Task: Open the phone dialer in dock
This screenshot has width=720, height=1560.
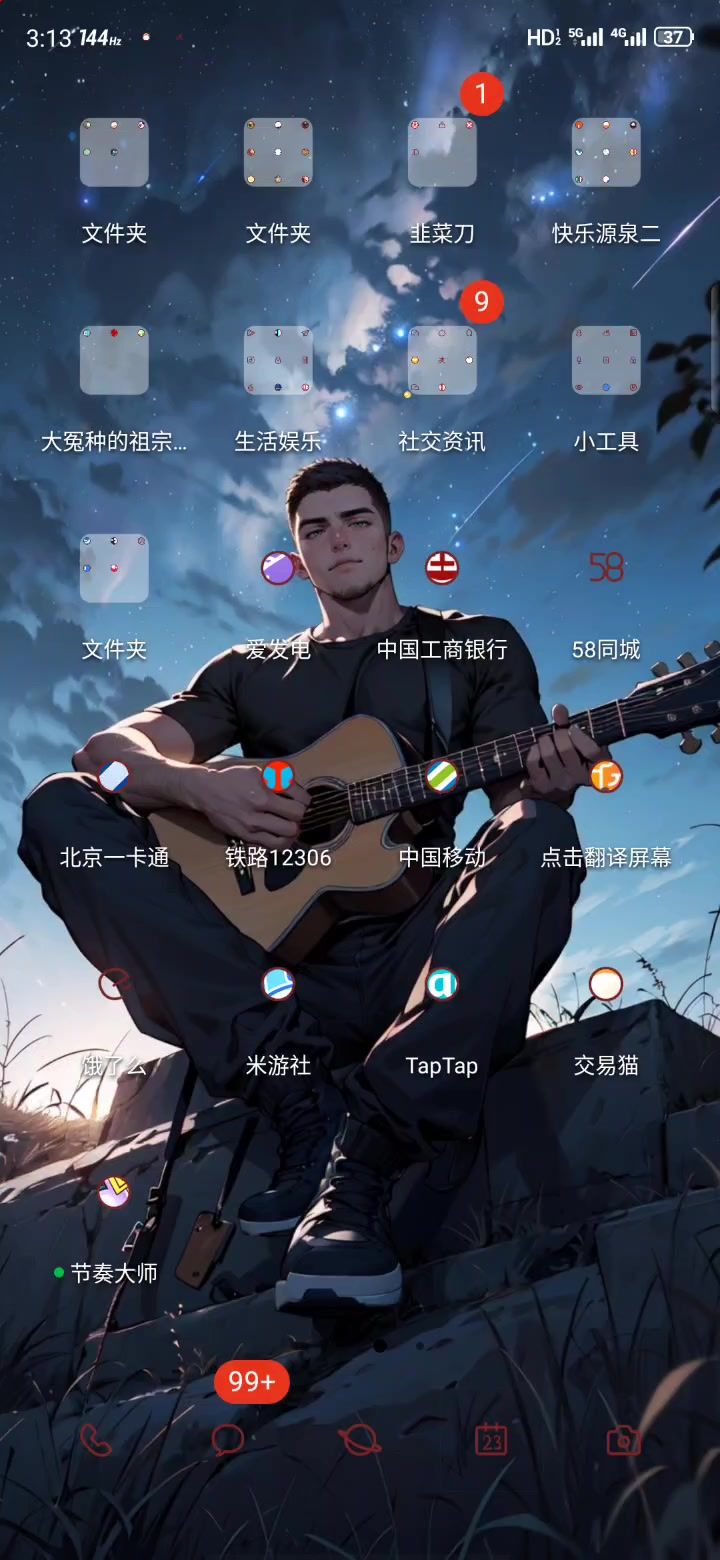Action: 96,1440
